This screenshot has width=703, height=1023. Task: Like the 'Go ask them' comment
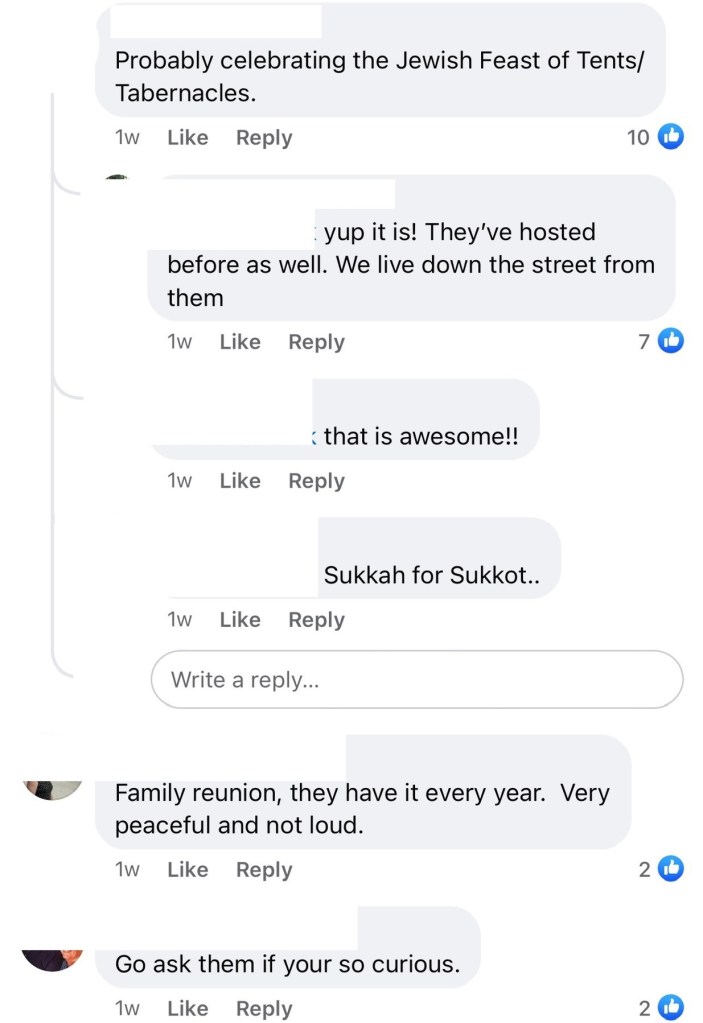tap(187, 1009)
